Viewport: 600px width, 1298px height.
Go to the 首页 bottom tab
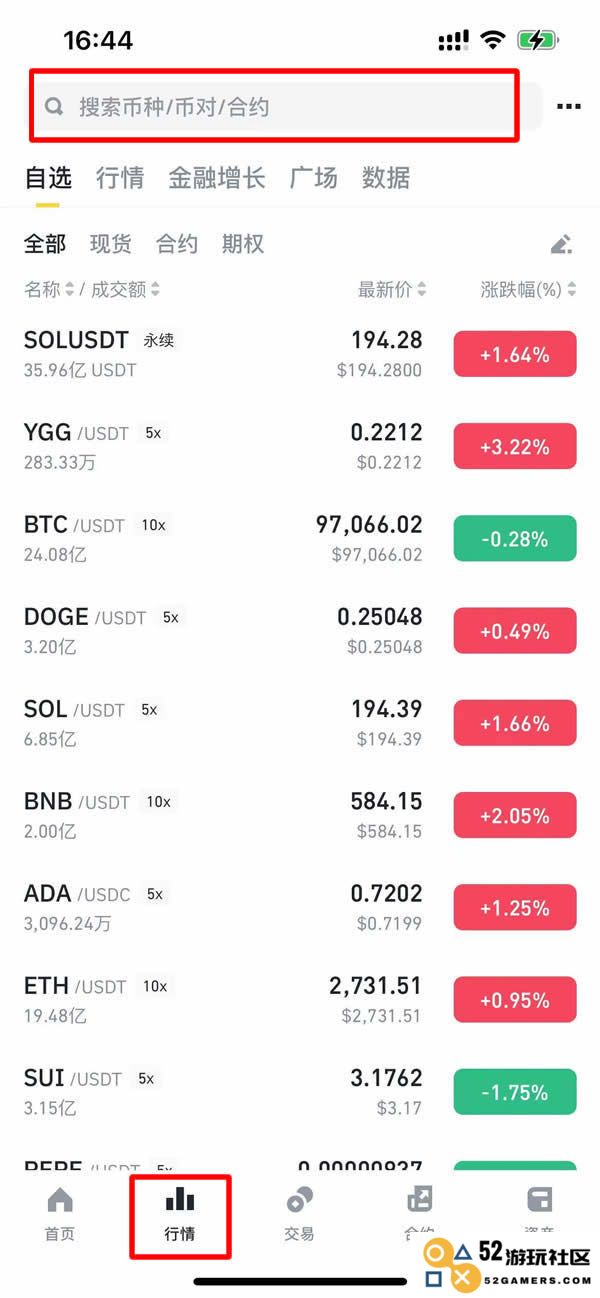coord(60,1214)
